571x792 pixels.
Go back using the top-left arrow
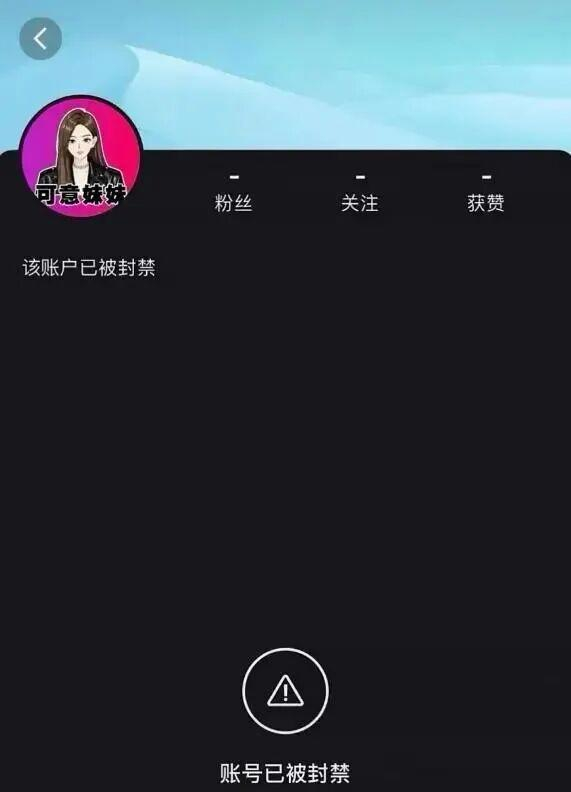click(x=40, y=38)
